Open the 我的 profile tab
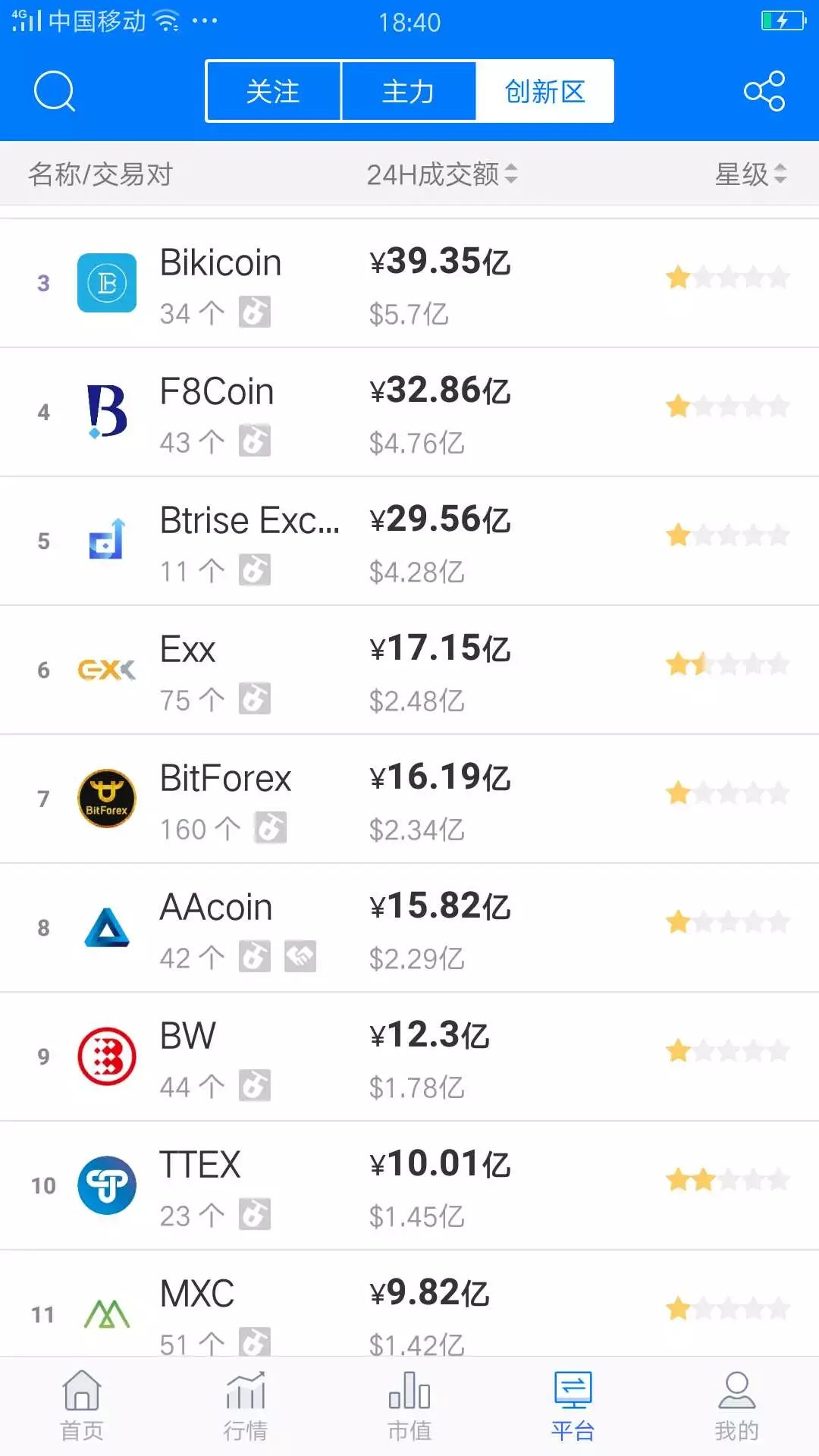 click(x=736, y=1406)
